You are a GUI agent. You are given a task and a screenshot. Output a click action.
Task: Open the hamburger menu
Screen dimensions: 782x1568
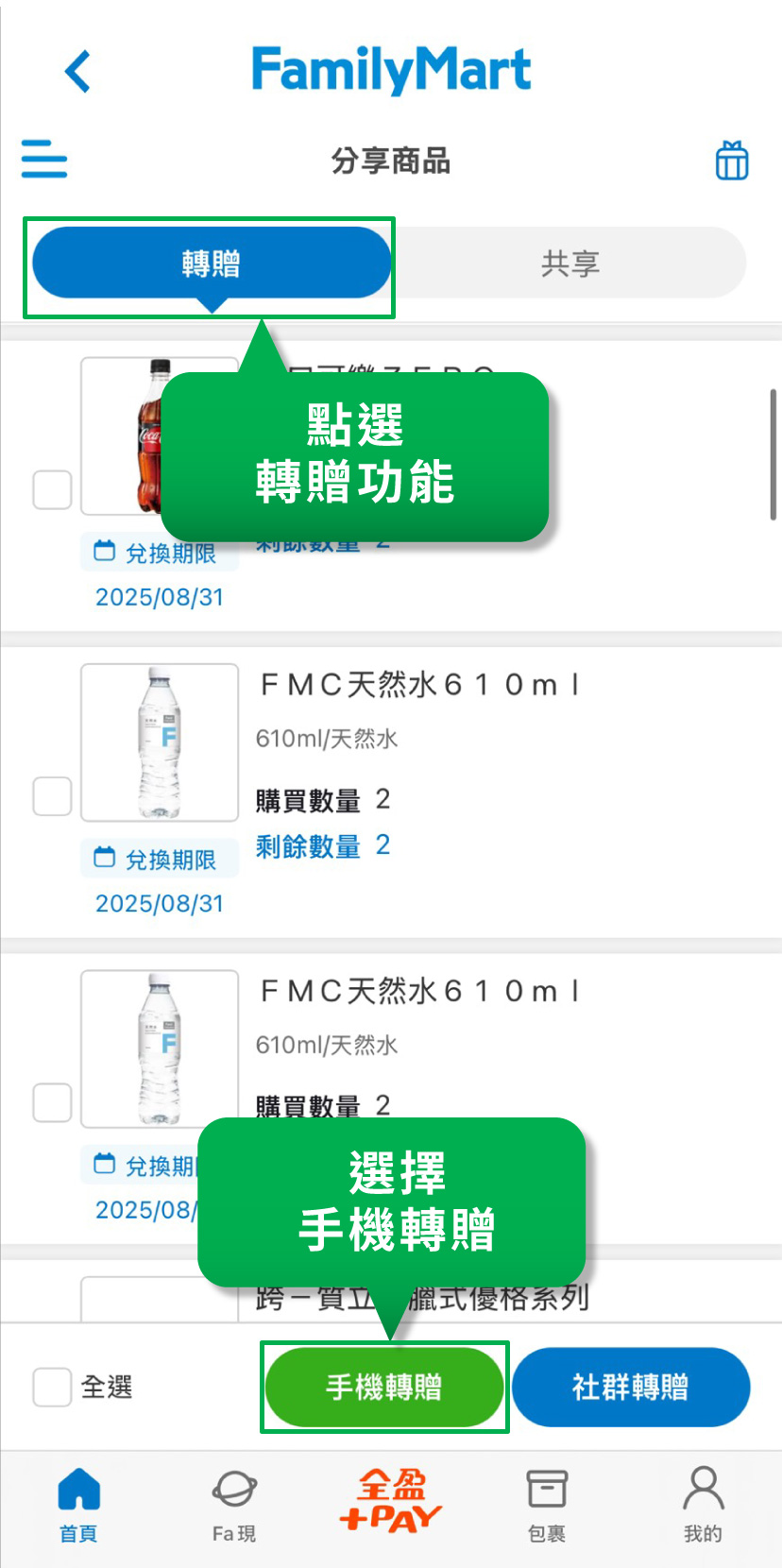pyautogui.click(x=44, y=159)
